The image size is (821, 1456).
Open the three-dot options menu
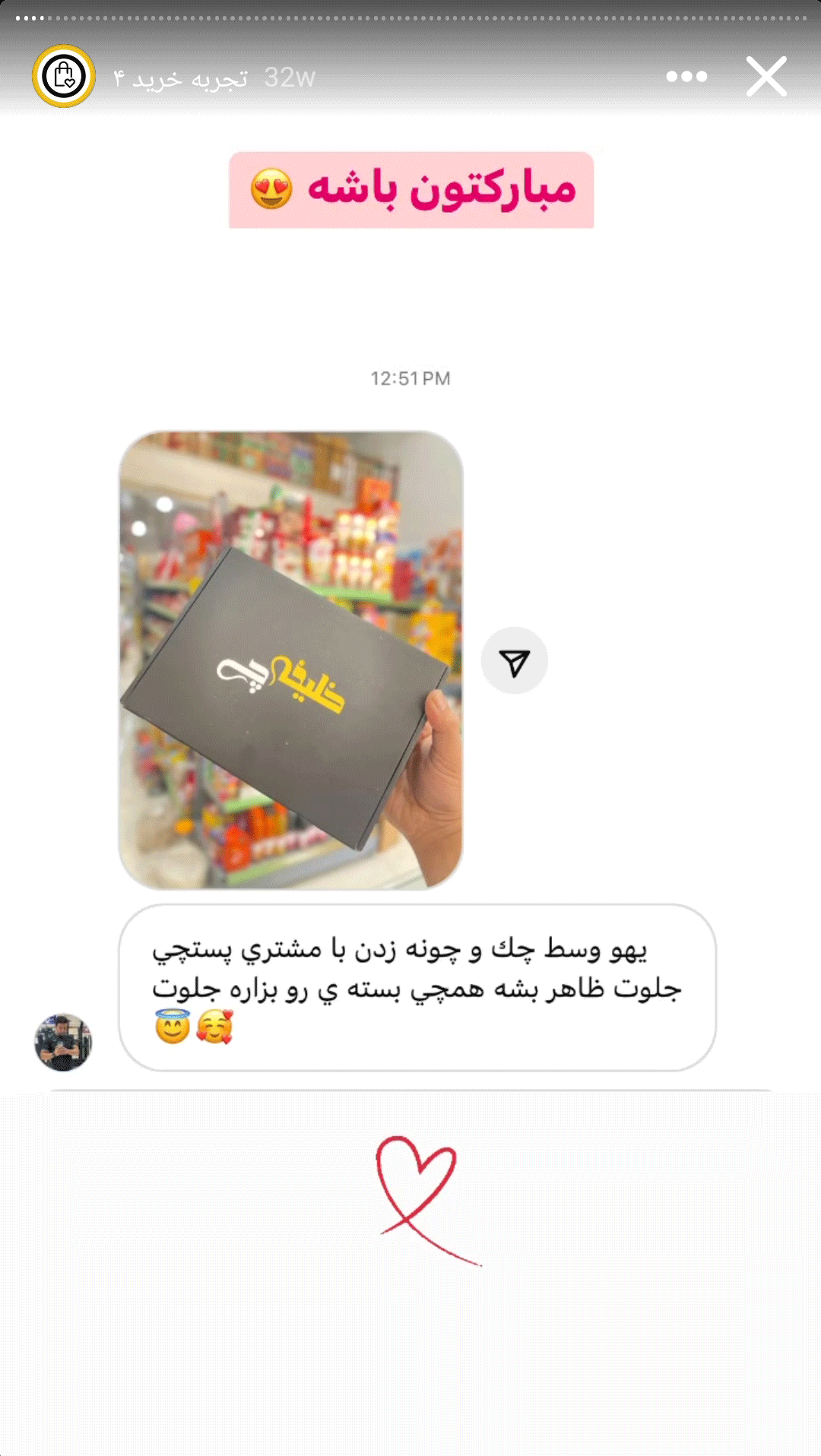[x=686, y=77]
